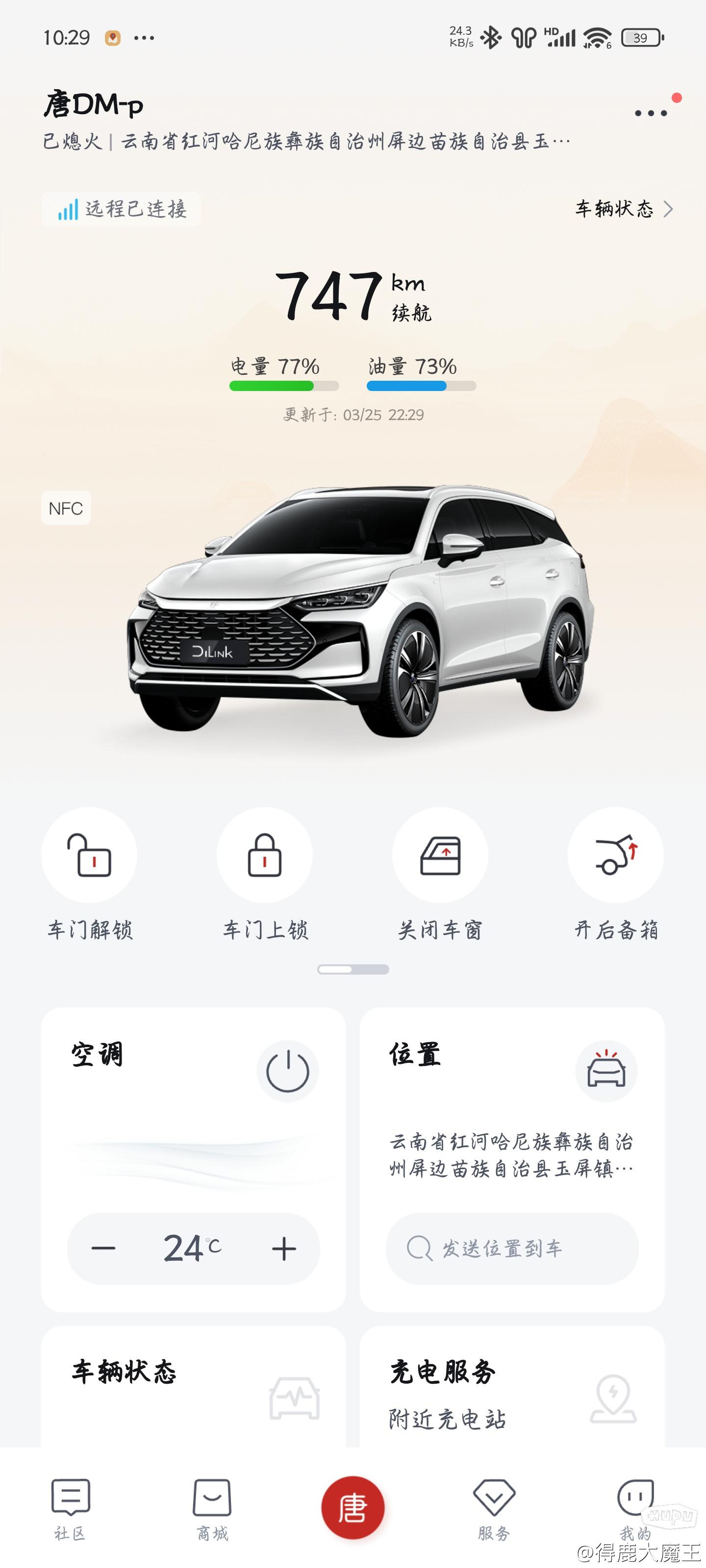
Task: Lock the doors with 车门上锁
Action: (264, 855)
